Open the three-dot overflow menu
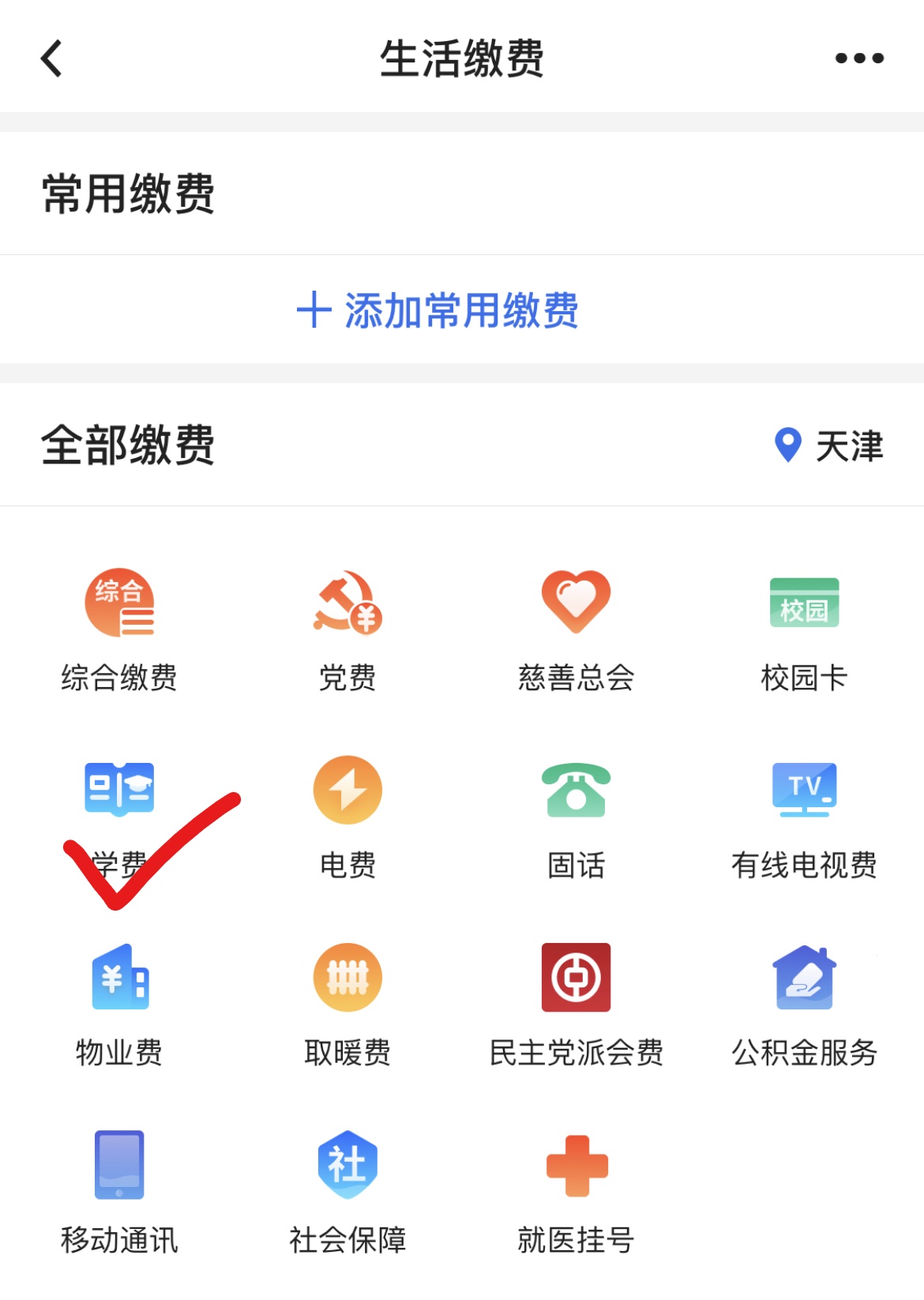Viewport: 924px width, 1300px height. click(859, 58)
